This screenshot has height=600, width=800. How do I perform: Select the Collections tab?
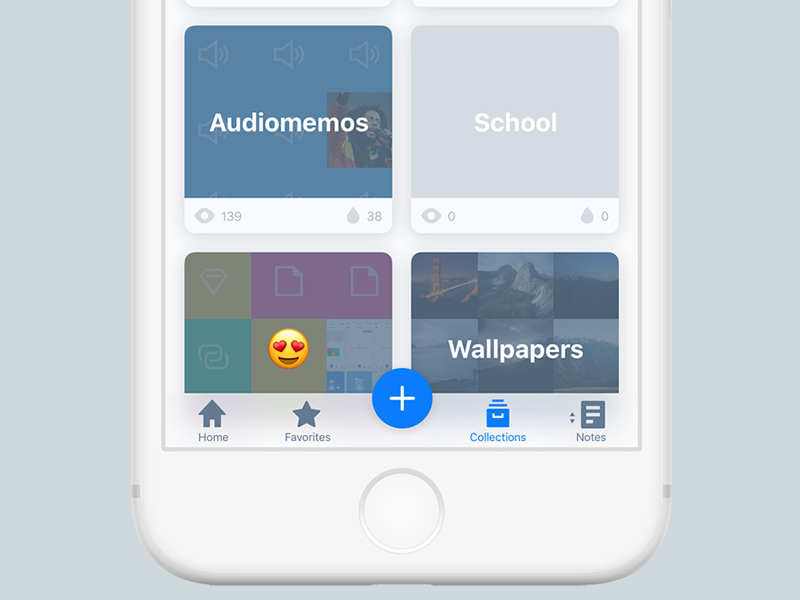click(498, 421)
